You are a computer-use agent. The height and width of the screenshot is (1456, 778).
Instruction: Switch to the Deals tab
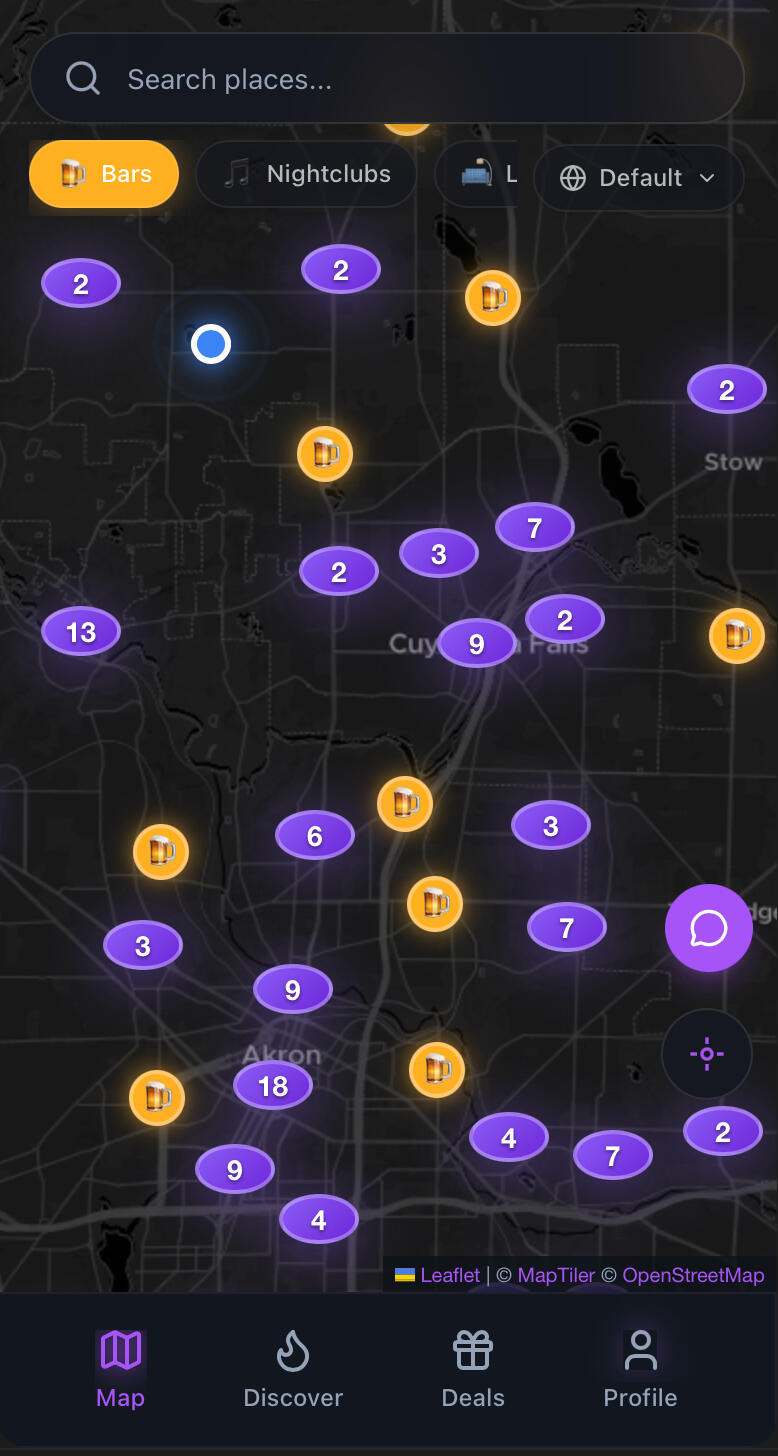[x=473, y=1370]
